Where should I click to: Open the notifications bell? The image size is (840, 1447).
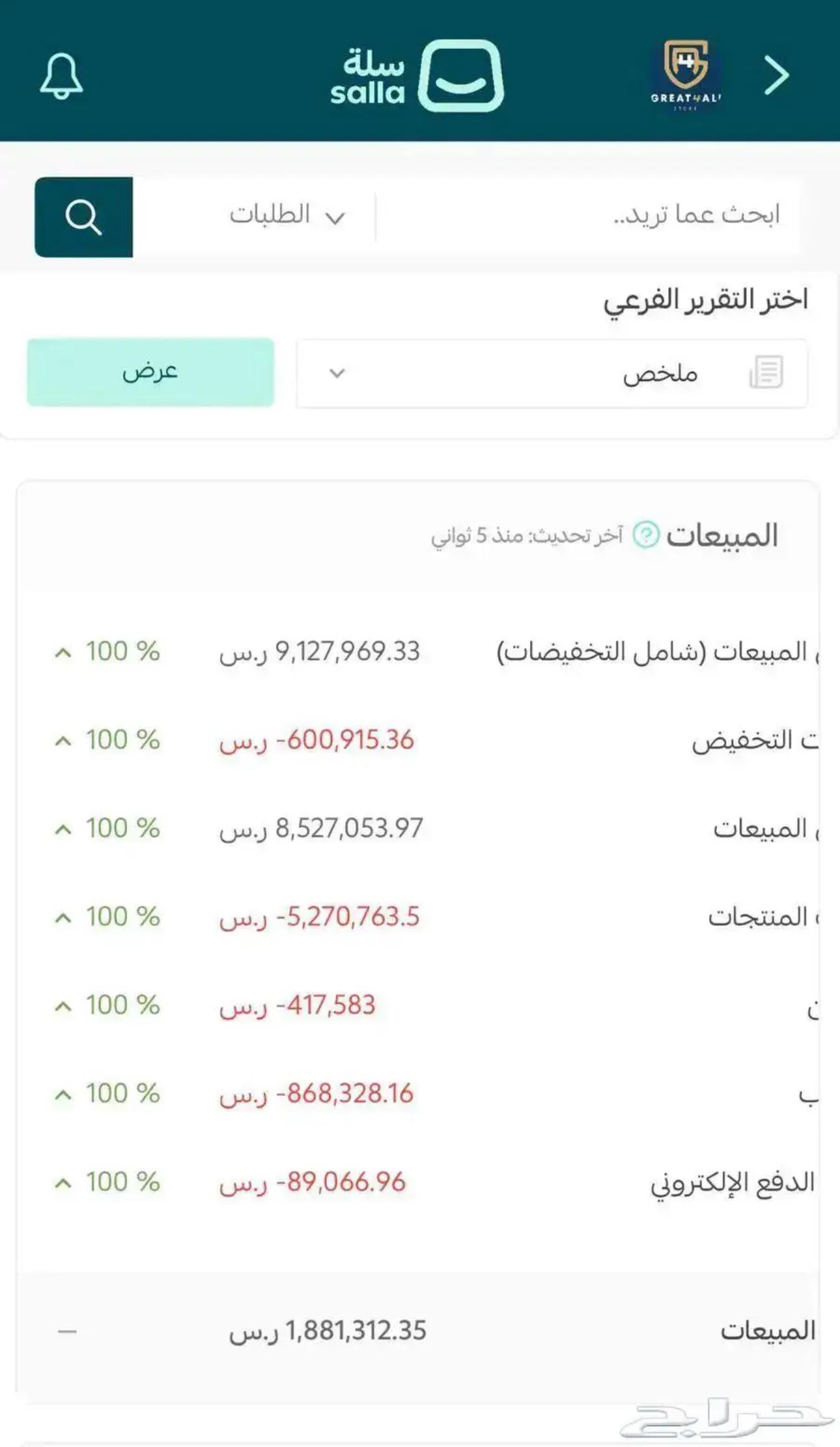pyautogui.click(x=61, y=76)
